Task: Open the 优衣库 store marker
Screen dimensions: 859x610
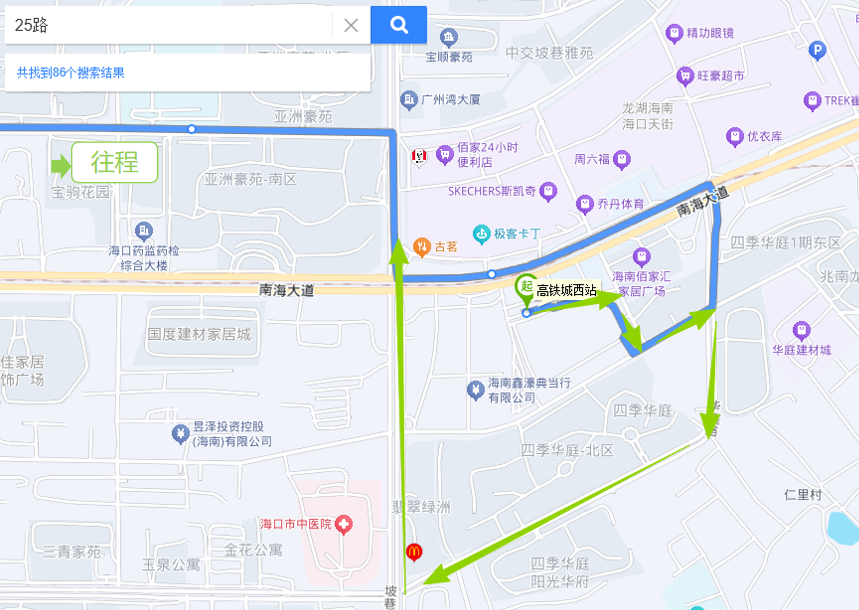Action: pyautogui.click(x=735, y=136)
